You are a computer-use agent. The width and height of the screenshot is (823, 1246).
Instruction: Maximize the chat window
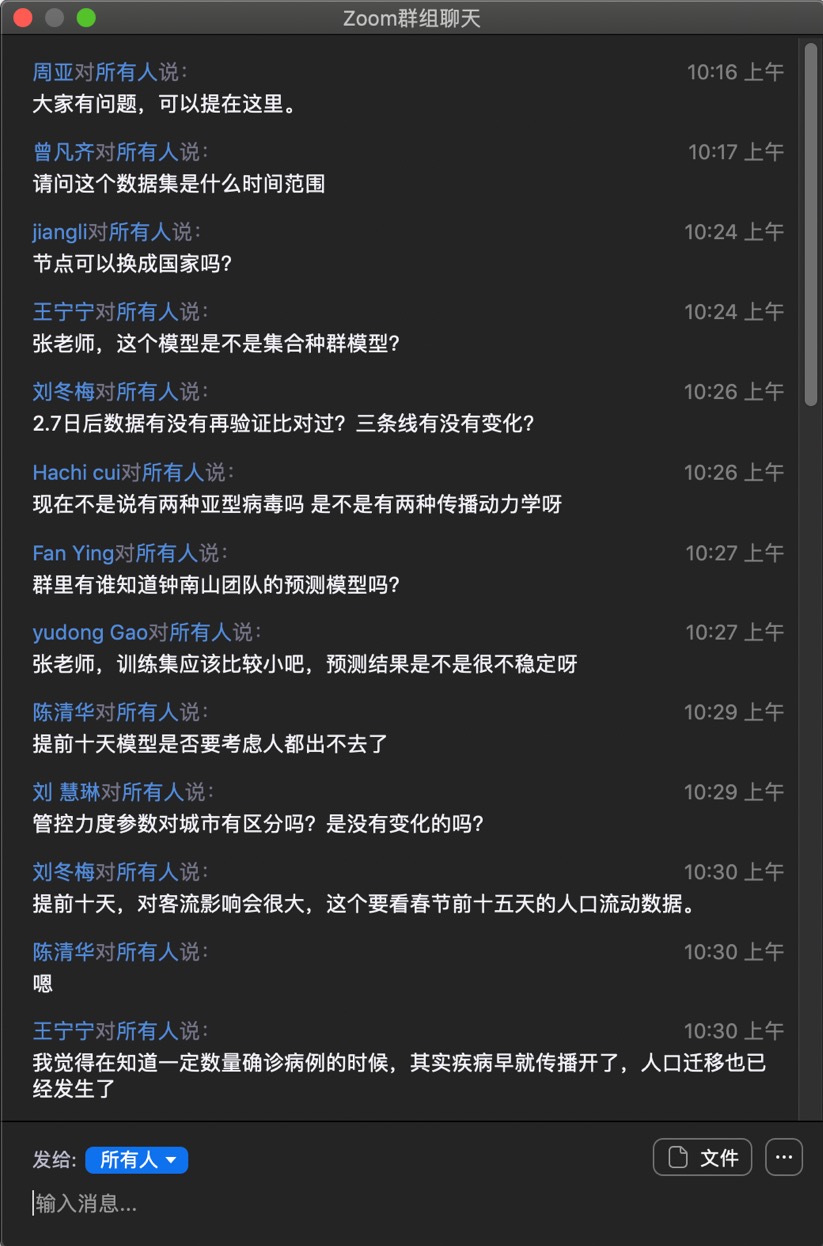pyautogui.click(x=86, y=17)
